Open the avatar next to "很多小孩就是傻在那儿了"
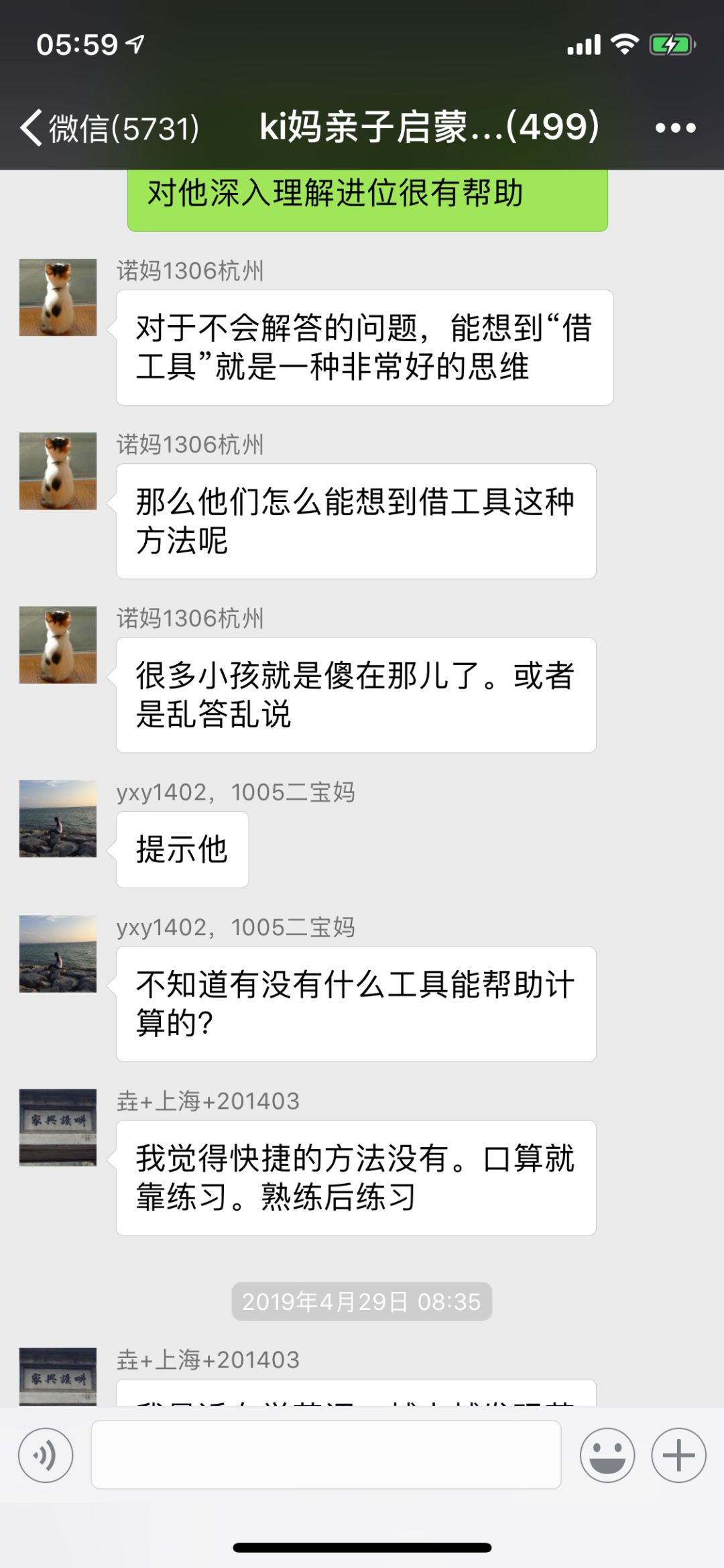Image resolution: width=724 pixels, height=1568 pixels. coord(58,645)
